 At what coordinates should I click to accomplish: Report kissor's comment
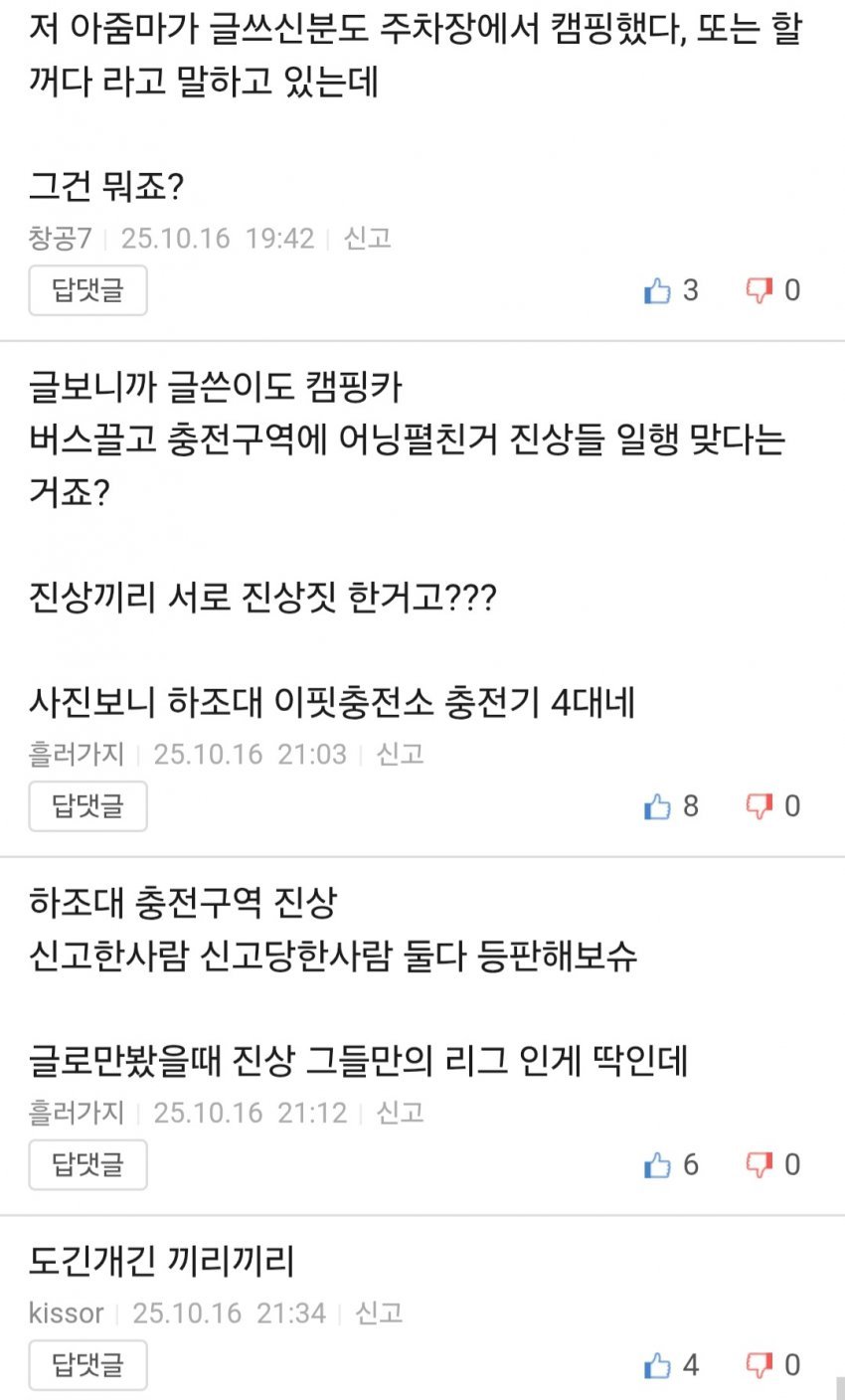click(379, 1312)
